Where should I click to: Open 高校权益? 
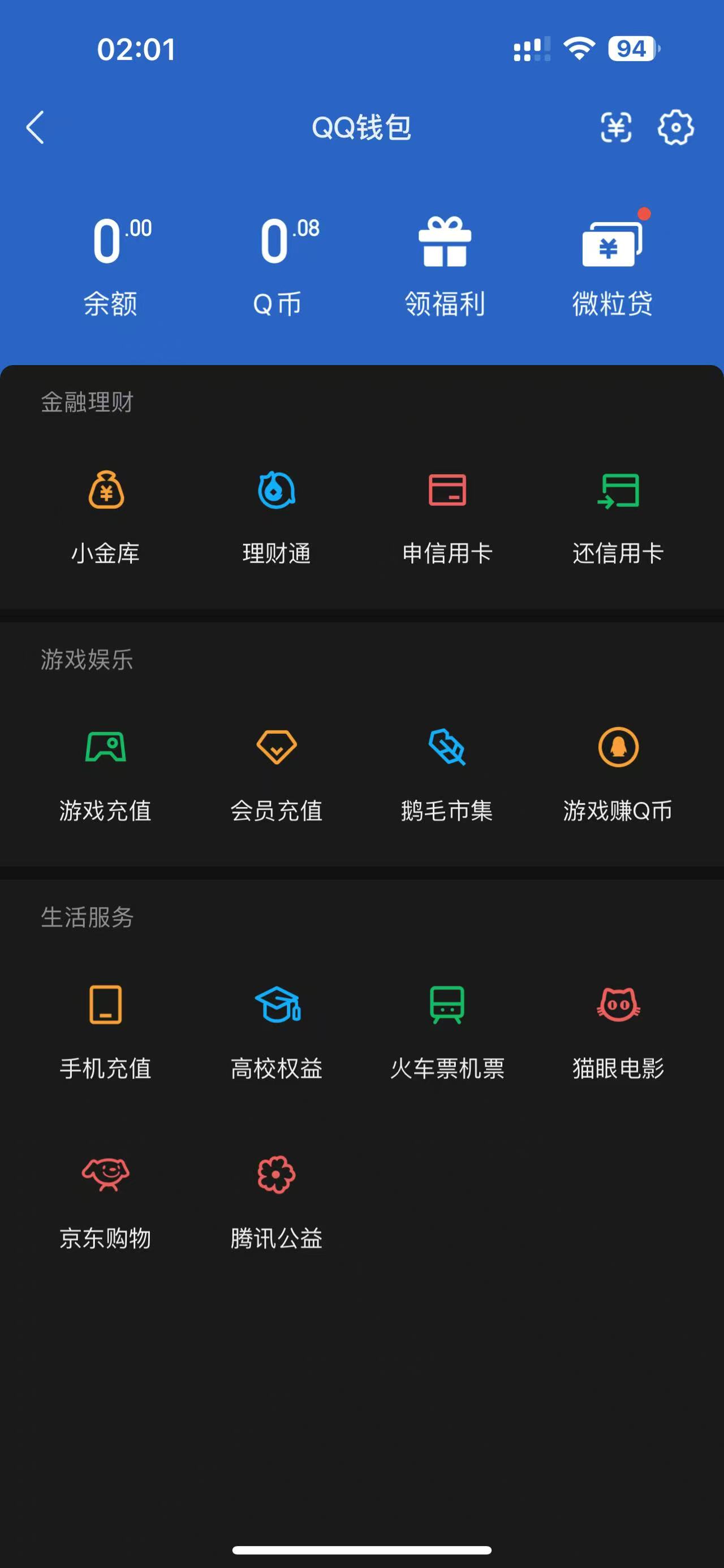tap(277, 1030)
